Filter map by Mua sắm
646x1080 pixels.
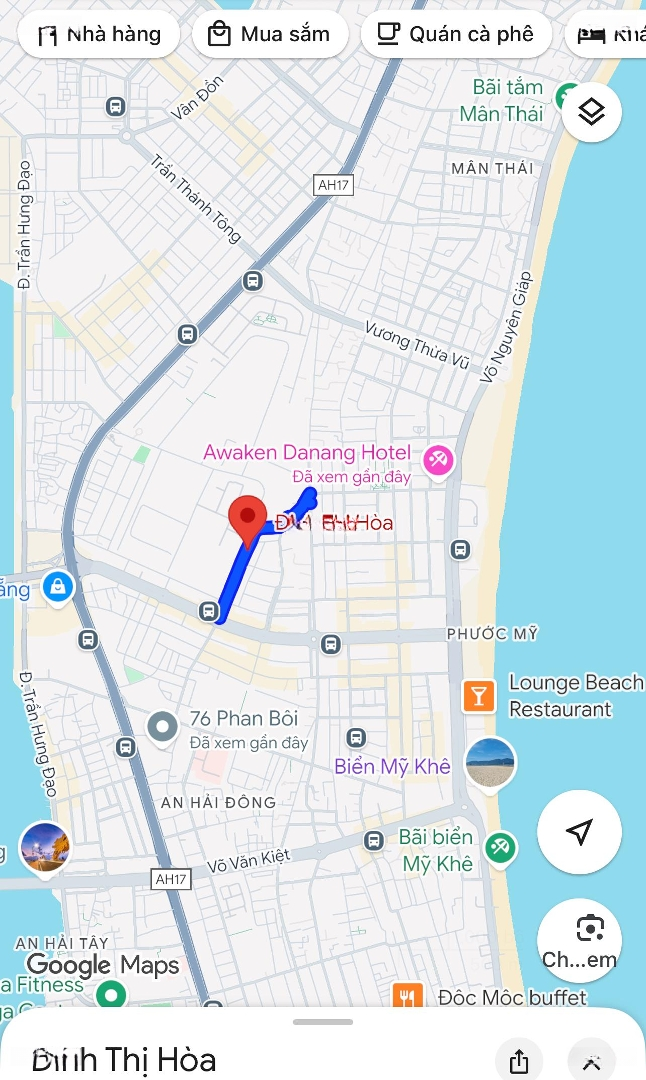click(269, 35)
